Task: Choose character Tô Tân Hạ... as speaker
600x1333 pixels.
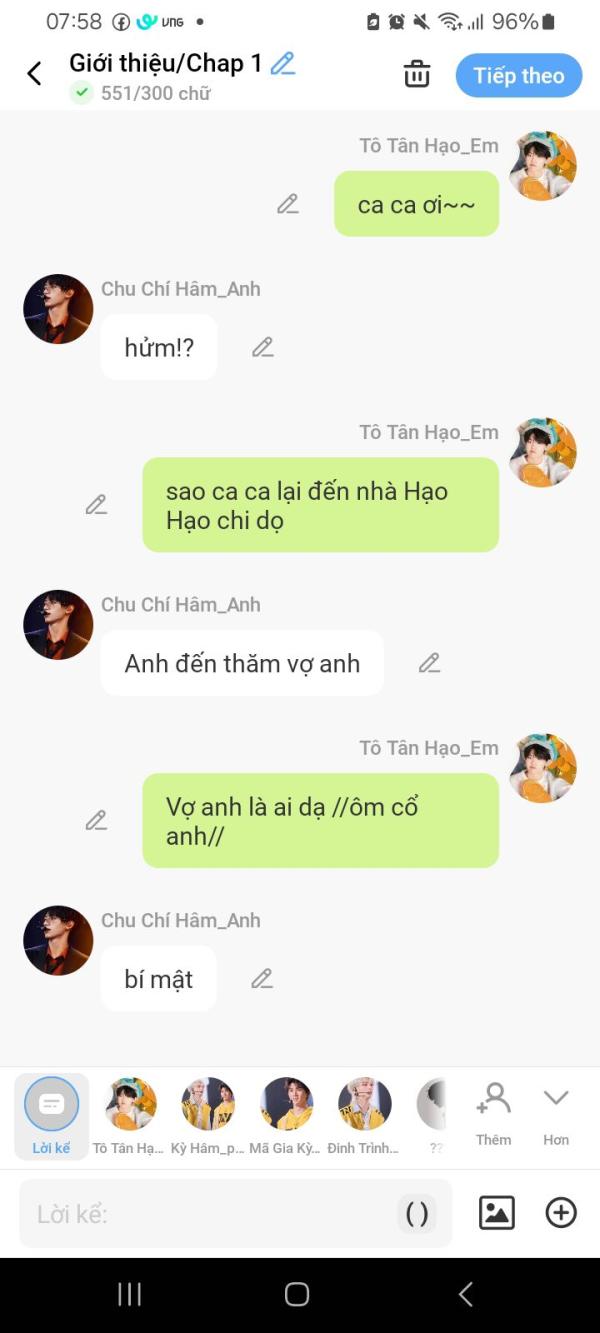Action: (x=130, y=1115)
